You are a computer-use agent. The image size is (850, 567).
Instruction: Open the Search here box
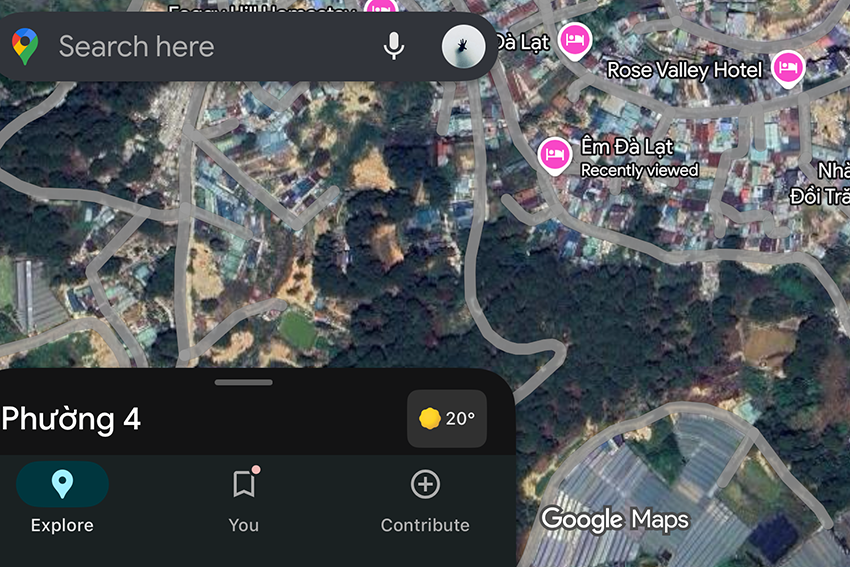click(x=200, y=46)
